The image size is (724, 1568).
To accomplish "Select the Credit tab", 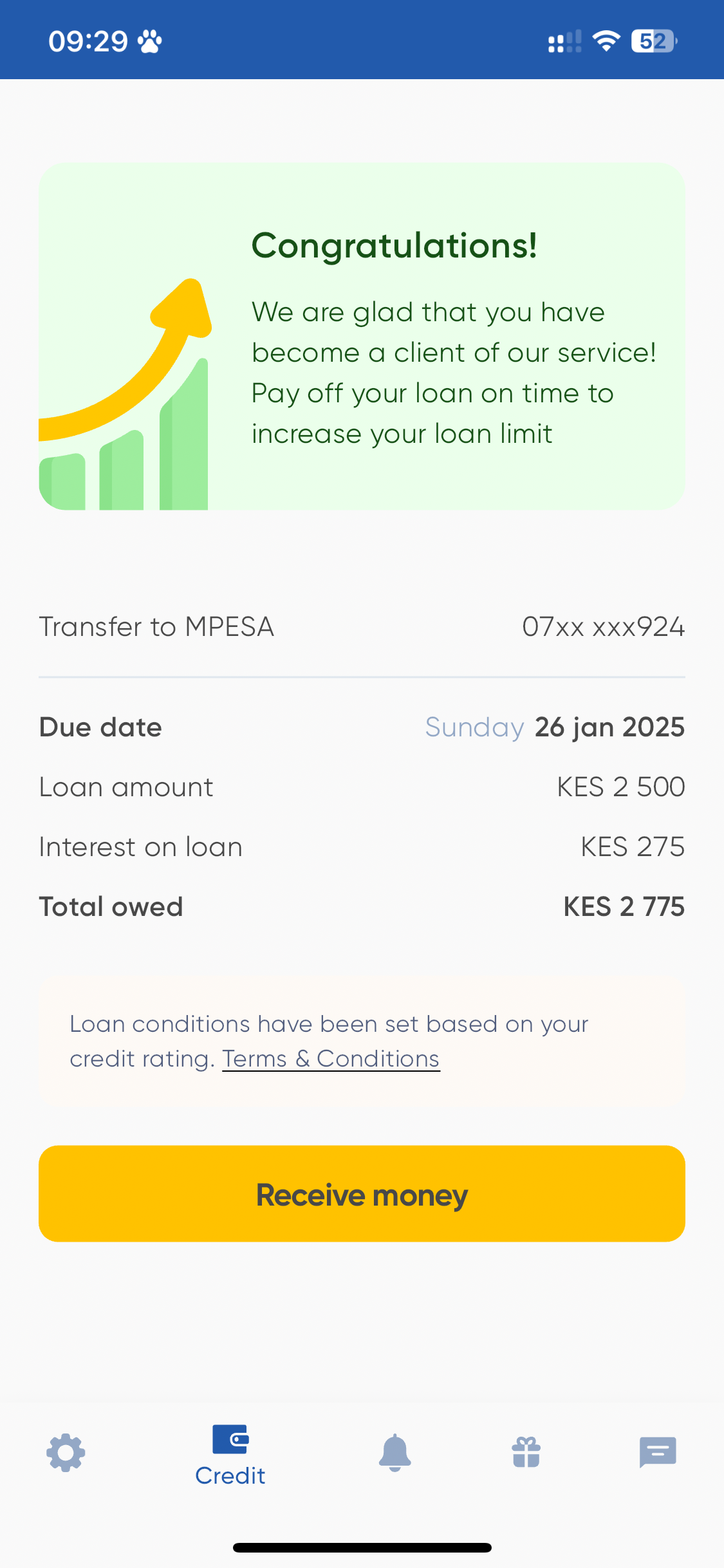I will pos(230,1455).
